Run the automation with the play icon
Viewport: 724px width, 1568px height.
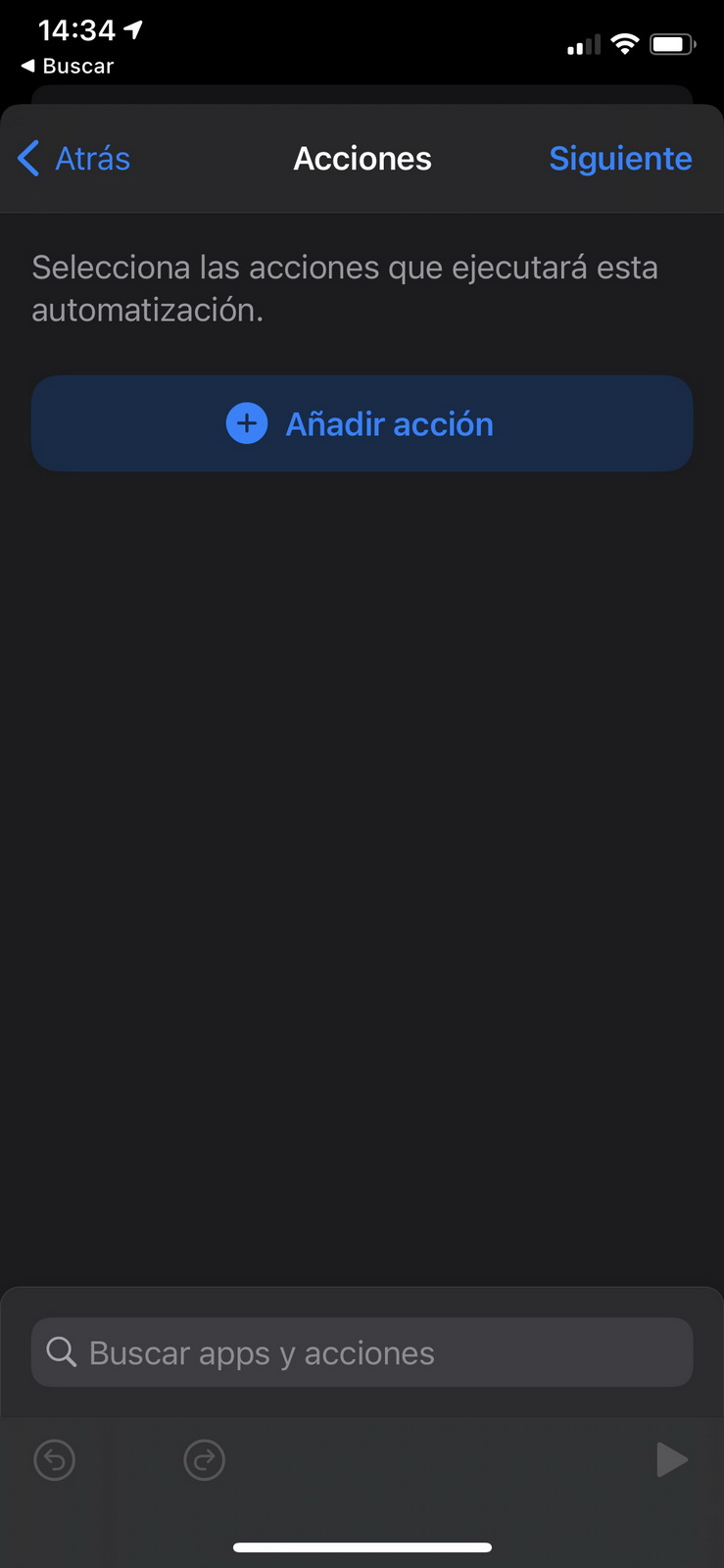[x=671, y=1460]
